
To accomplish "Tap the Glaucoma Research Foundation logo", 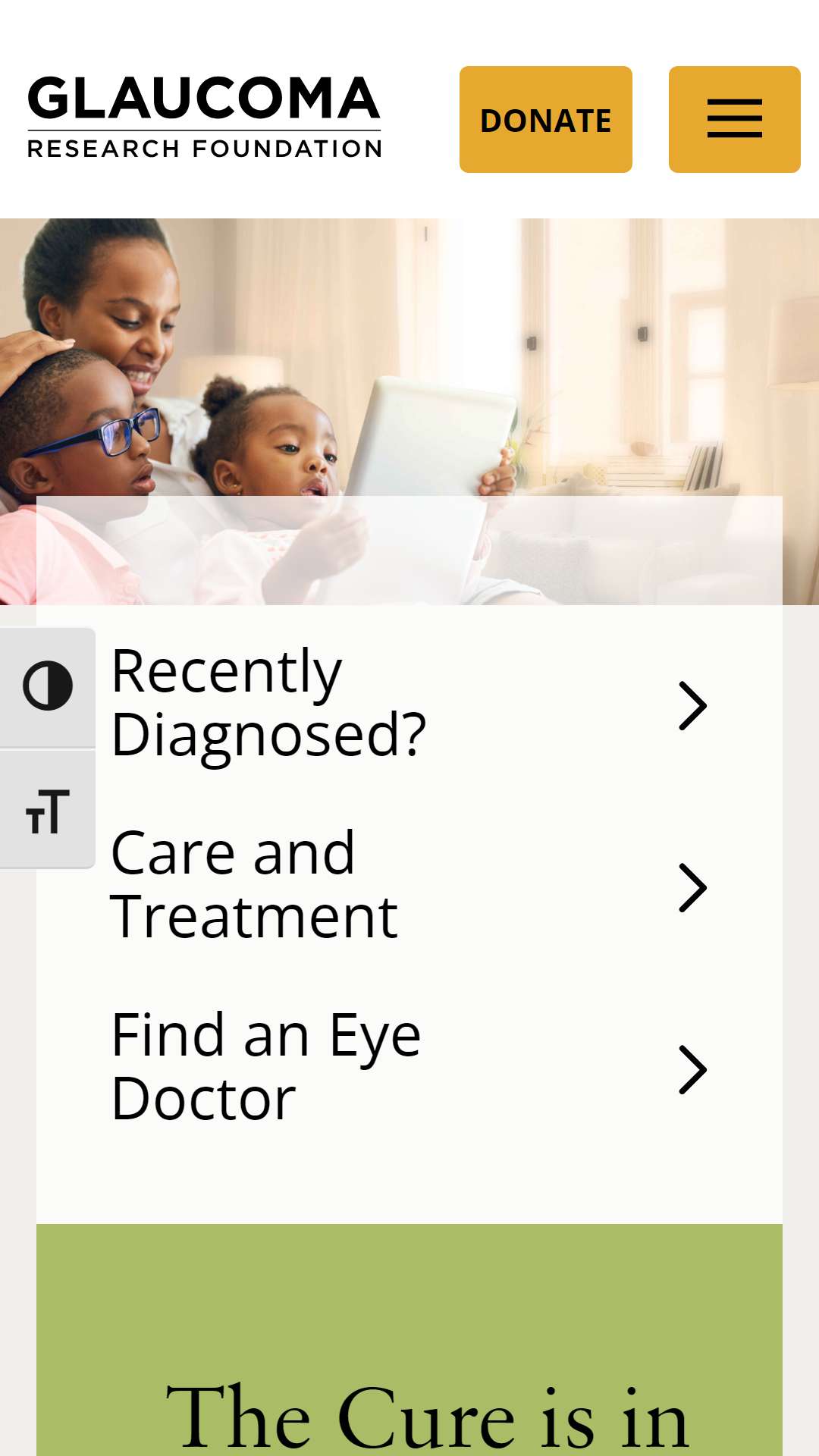I will [x=204, y=117].
